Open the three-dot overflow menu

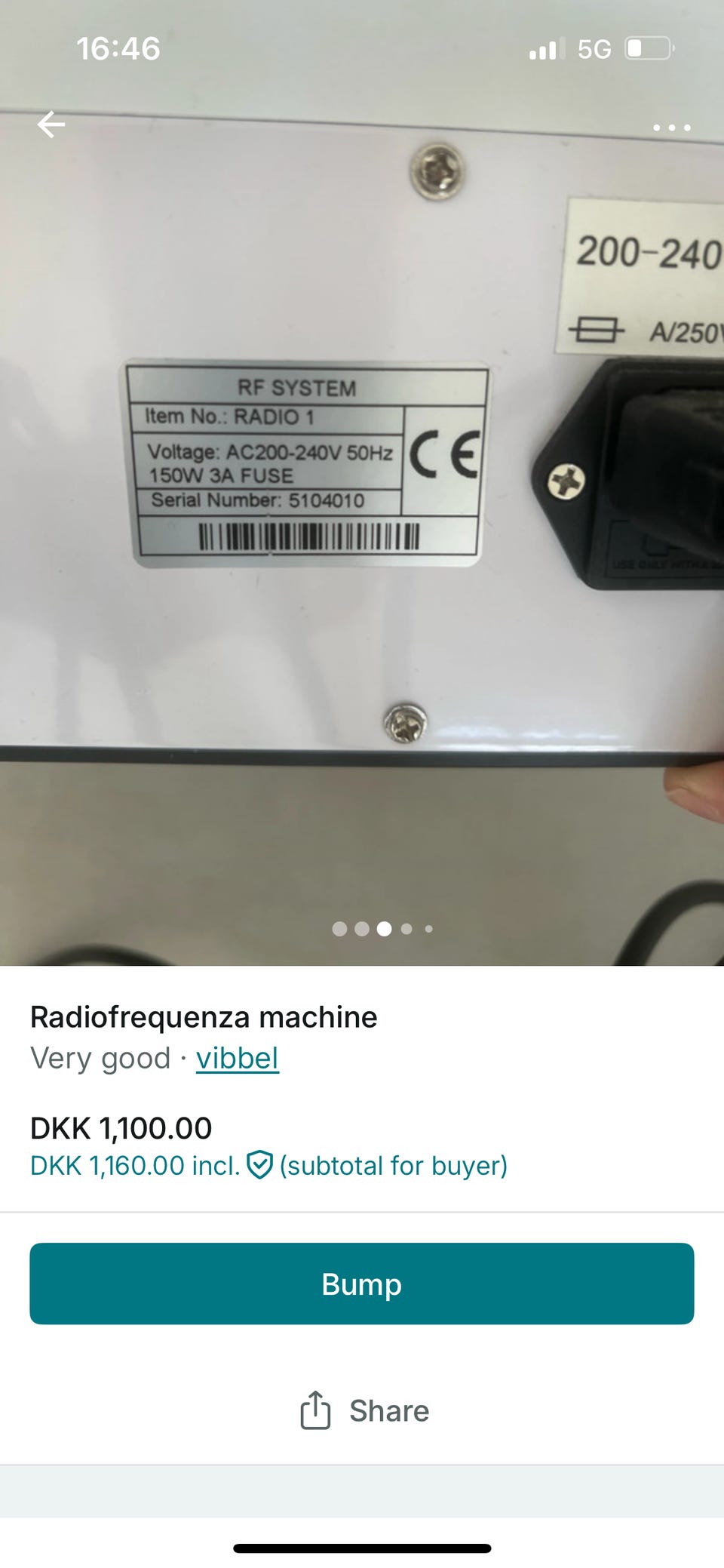pos(671,128)
